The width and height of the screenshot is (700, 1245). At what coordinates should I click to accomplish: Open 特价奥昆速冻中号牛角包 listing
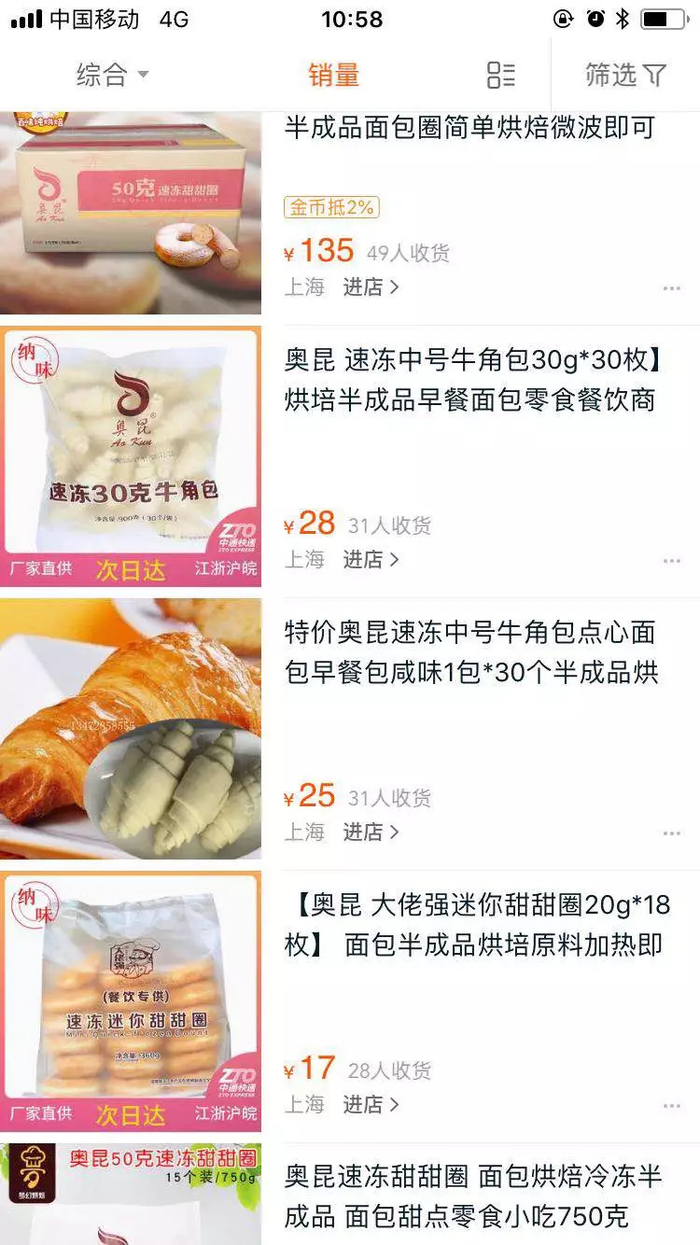click(472, 651)
